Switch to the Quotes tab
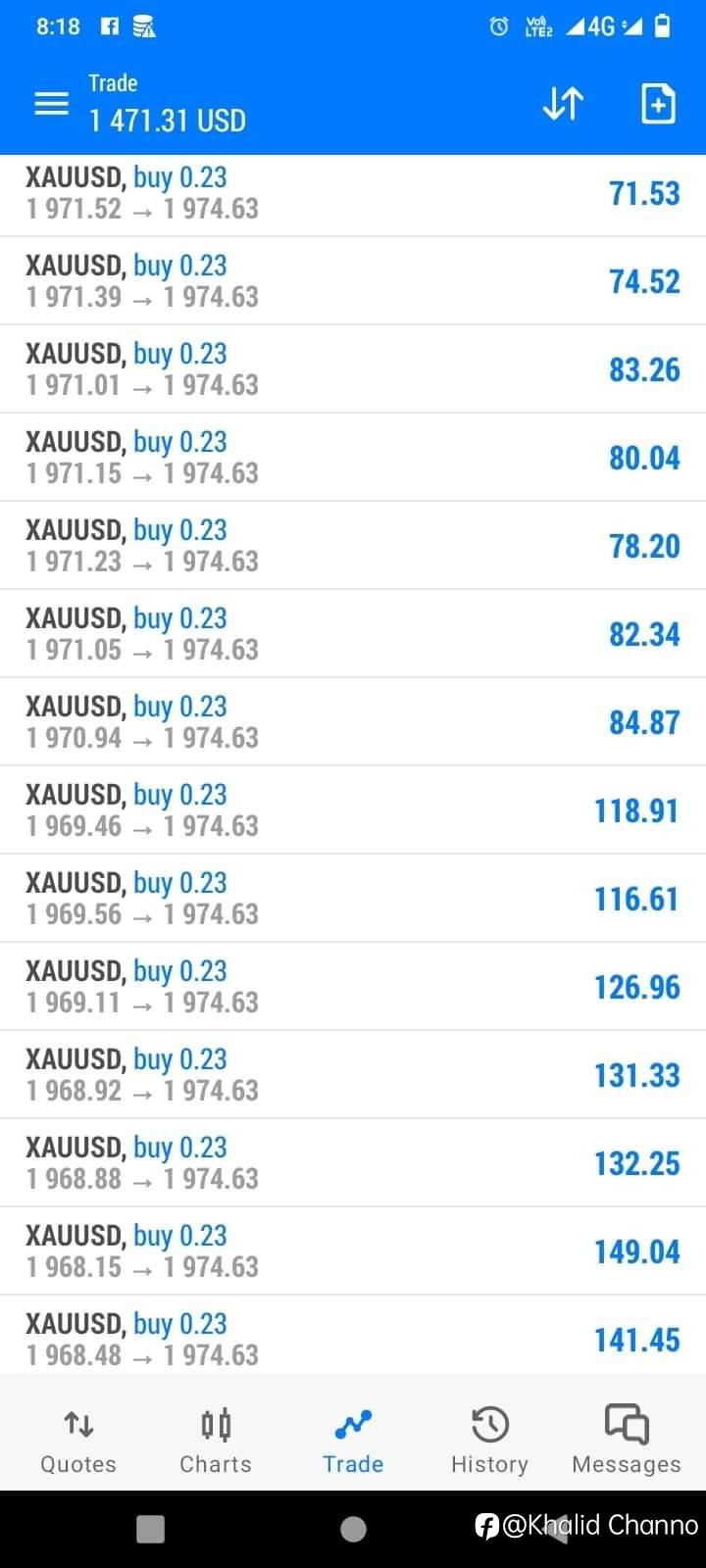The width and height of the screenshot is (706, 1568). coord(78,1442)
